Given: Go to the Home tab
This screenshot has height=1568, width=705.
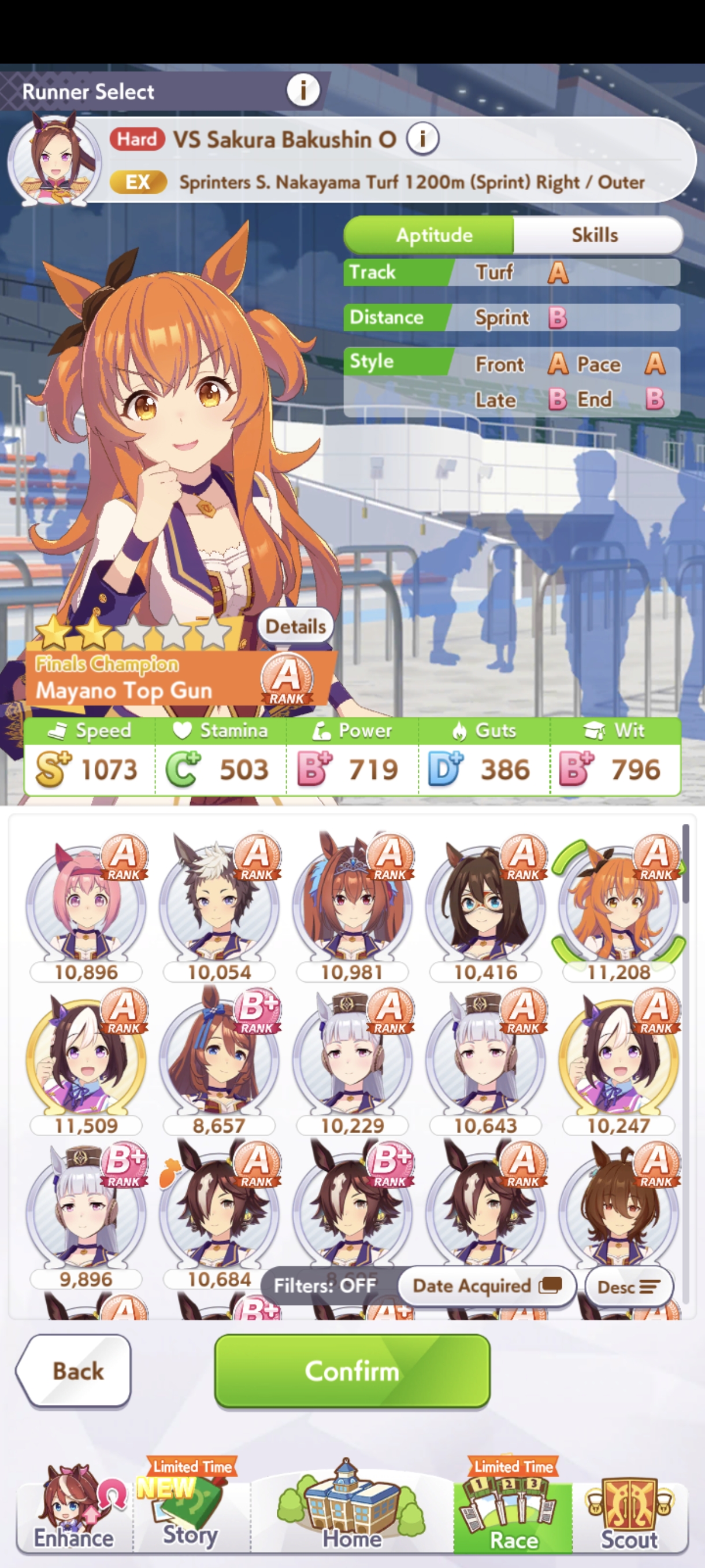Looking at the screenshot, I should (351, 1510).
